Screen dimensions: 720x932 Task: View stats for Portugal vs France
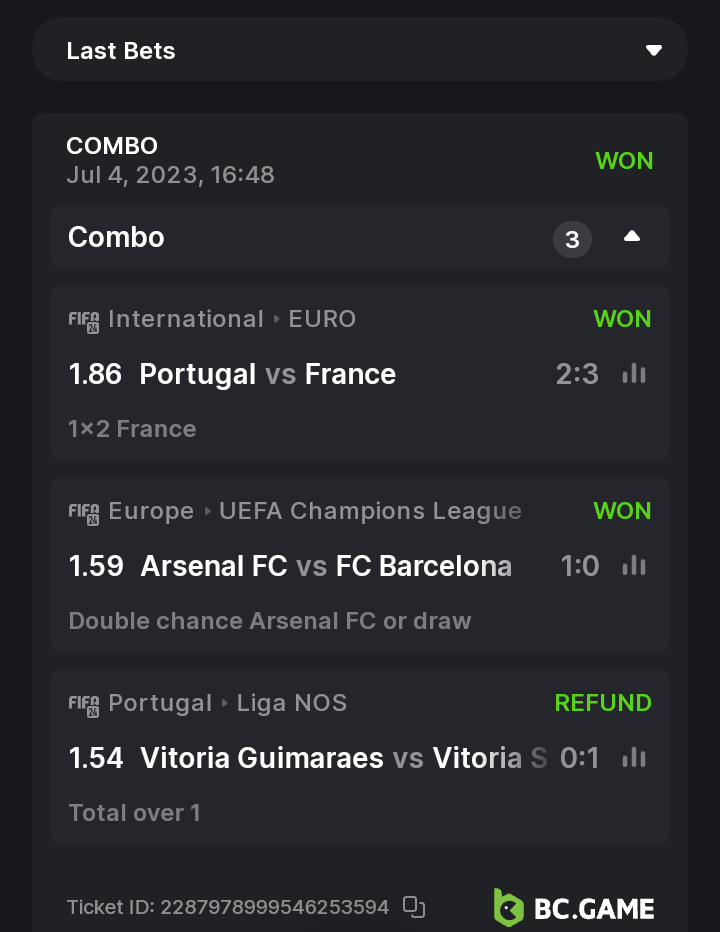(634, 374)
